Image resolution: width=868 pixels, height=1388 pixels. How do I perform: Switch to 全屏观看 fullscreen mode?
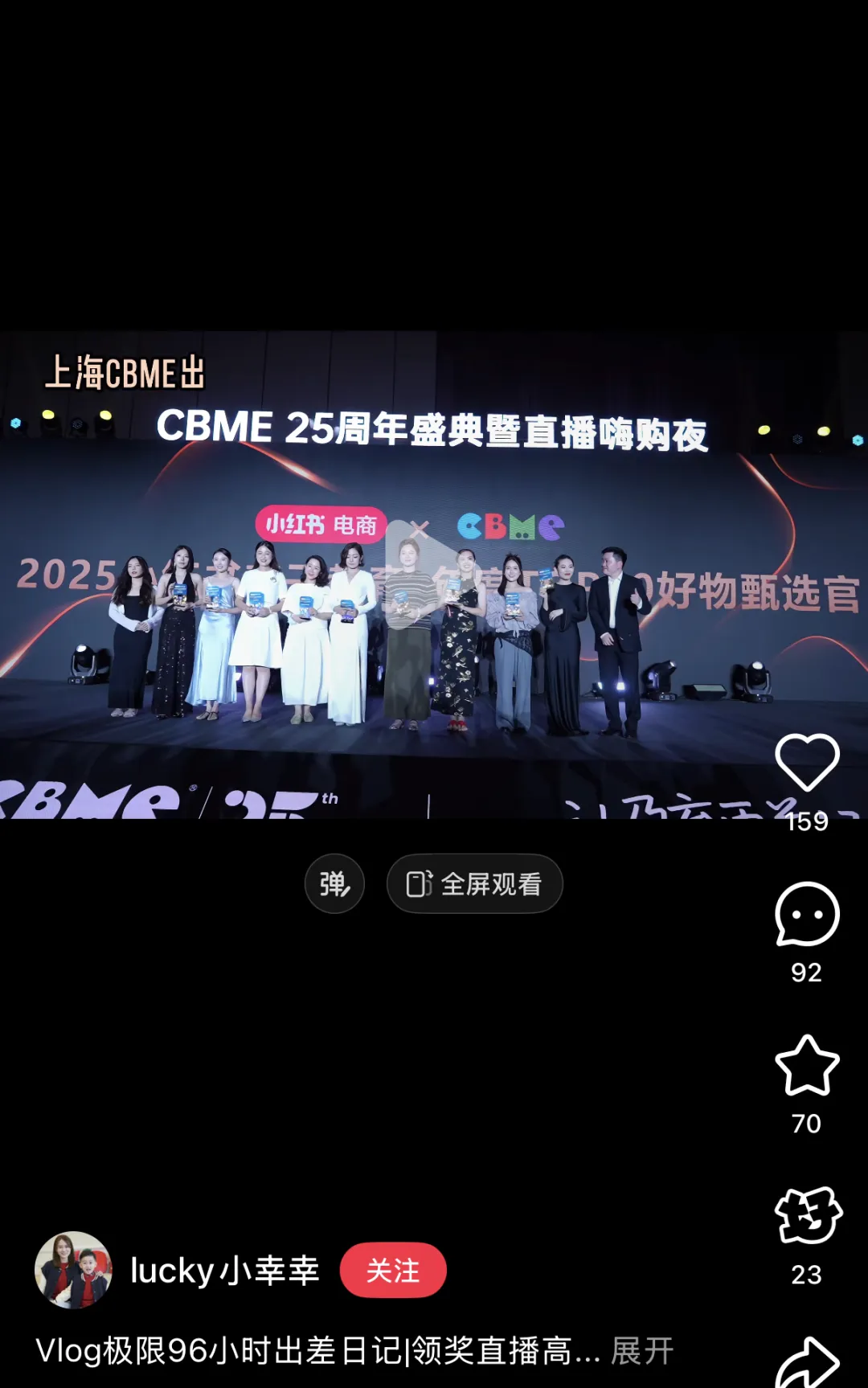474,883
